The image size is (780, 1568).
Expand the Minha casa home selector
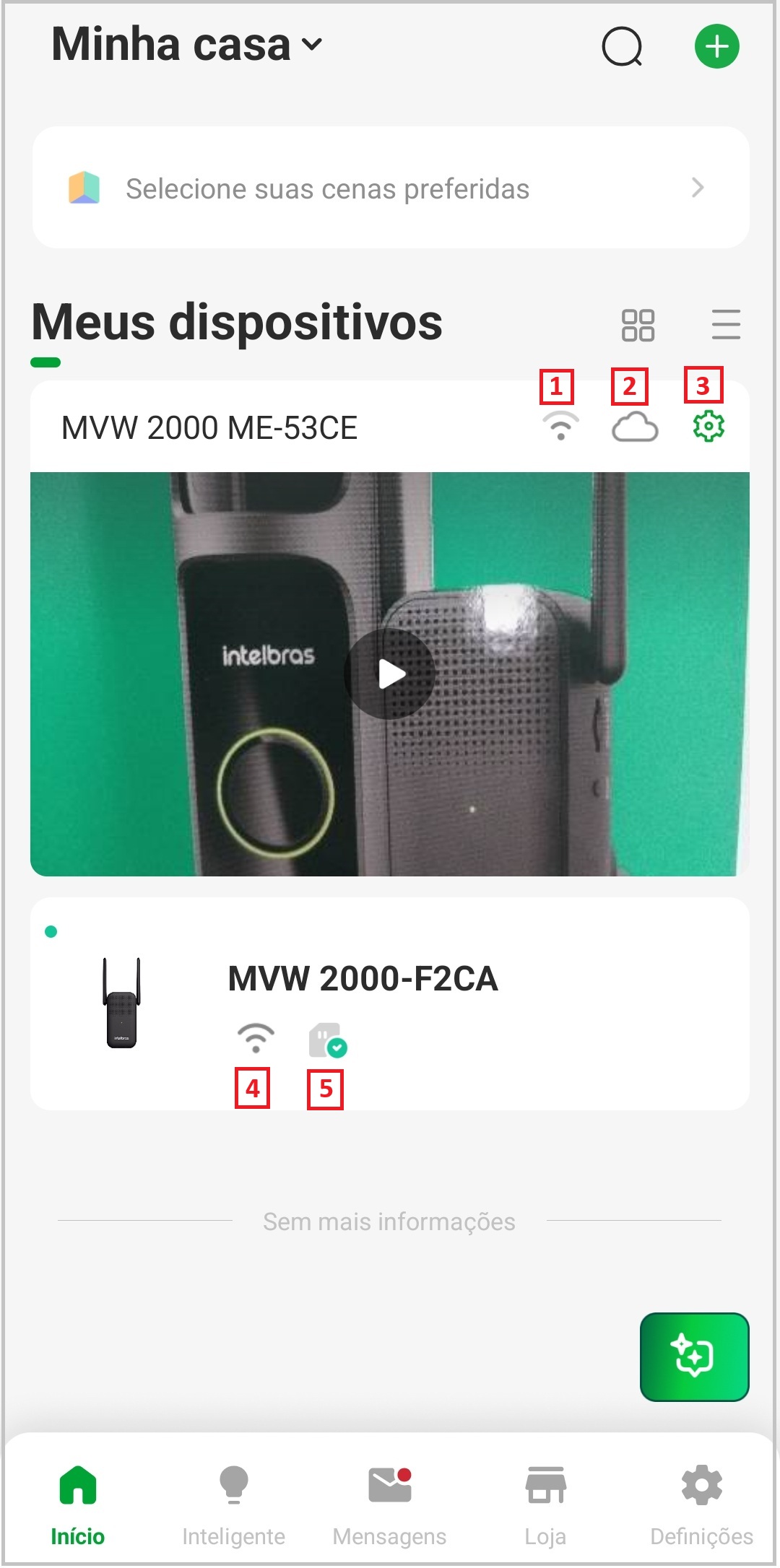[187, 45]
